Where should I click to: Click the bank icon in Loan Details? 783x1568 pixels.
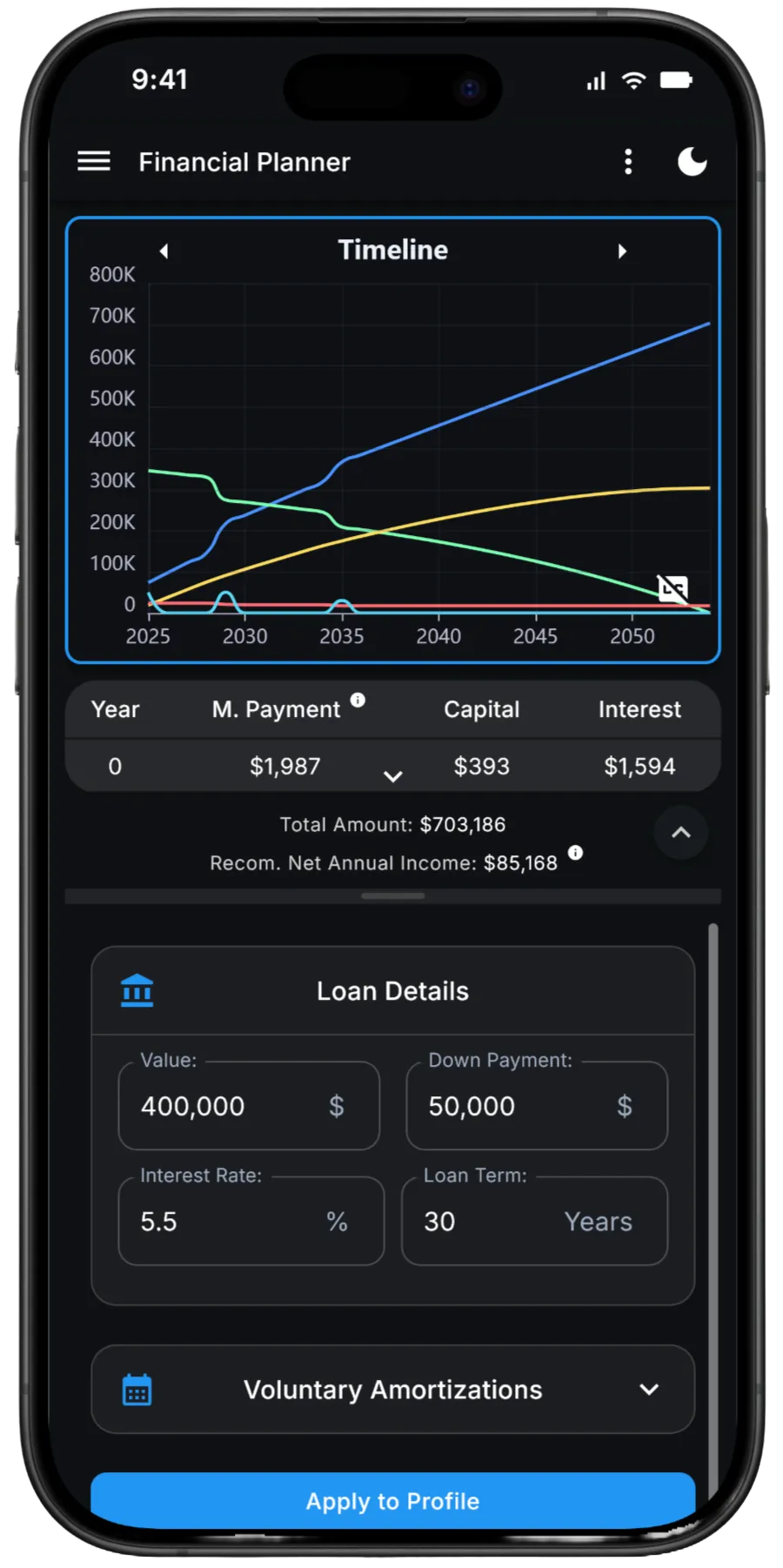(x=136, y=990)
